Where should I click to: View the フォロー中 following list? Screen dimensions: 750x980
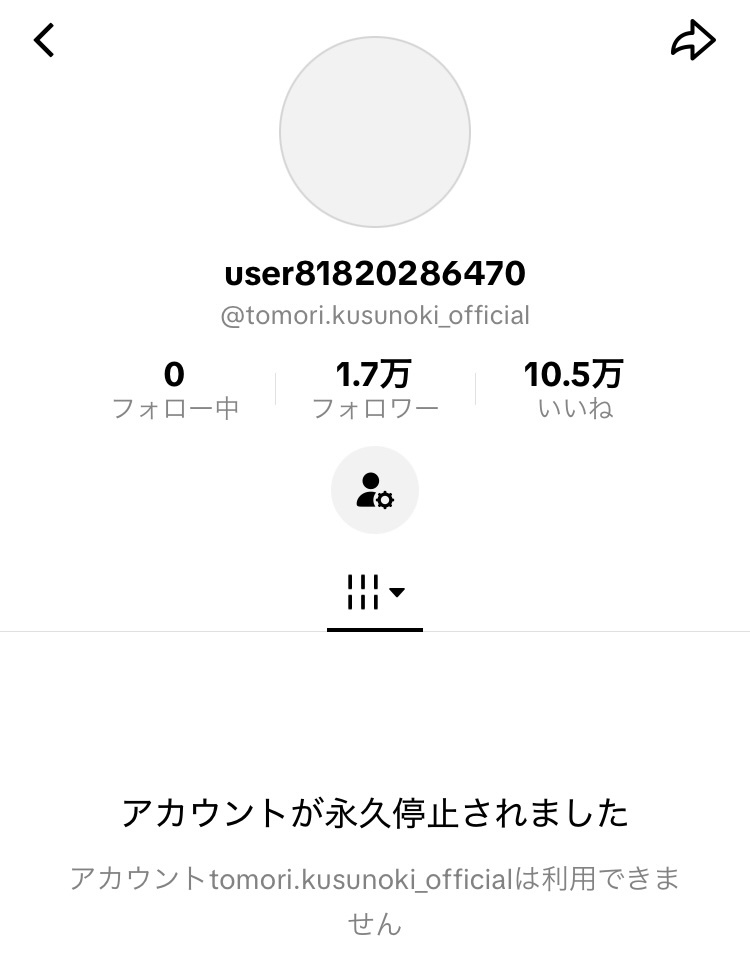[x=175, y=390]
